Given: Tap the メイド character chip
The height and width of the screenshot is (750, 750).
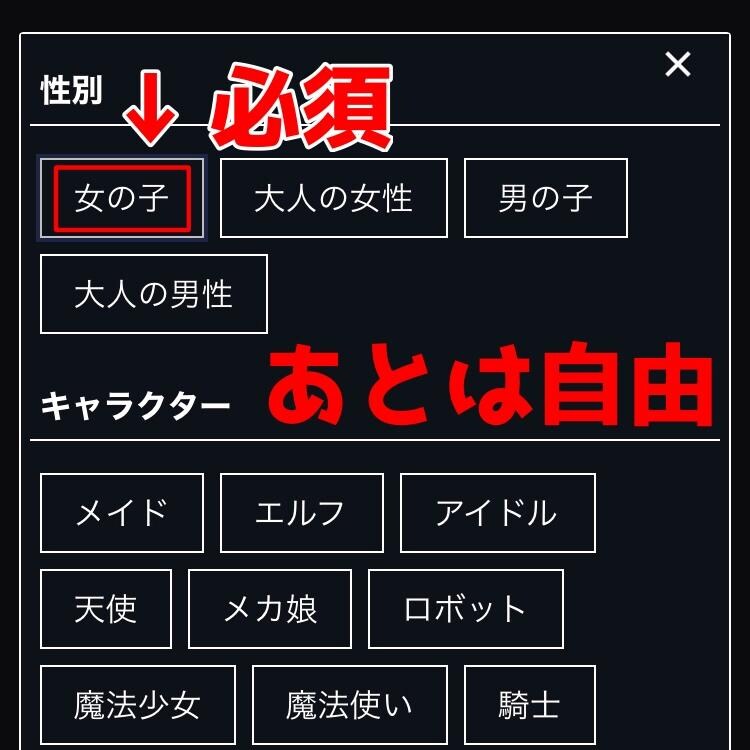Looking at the screenshot, I should pos(121,513).
